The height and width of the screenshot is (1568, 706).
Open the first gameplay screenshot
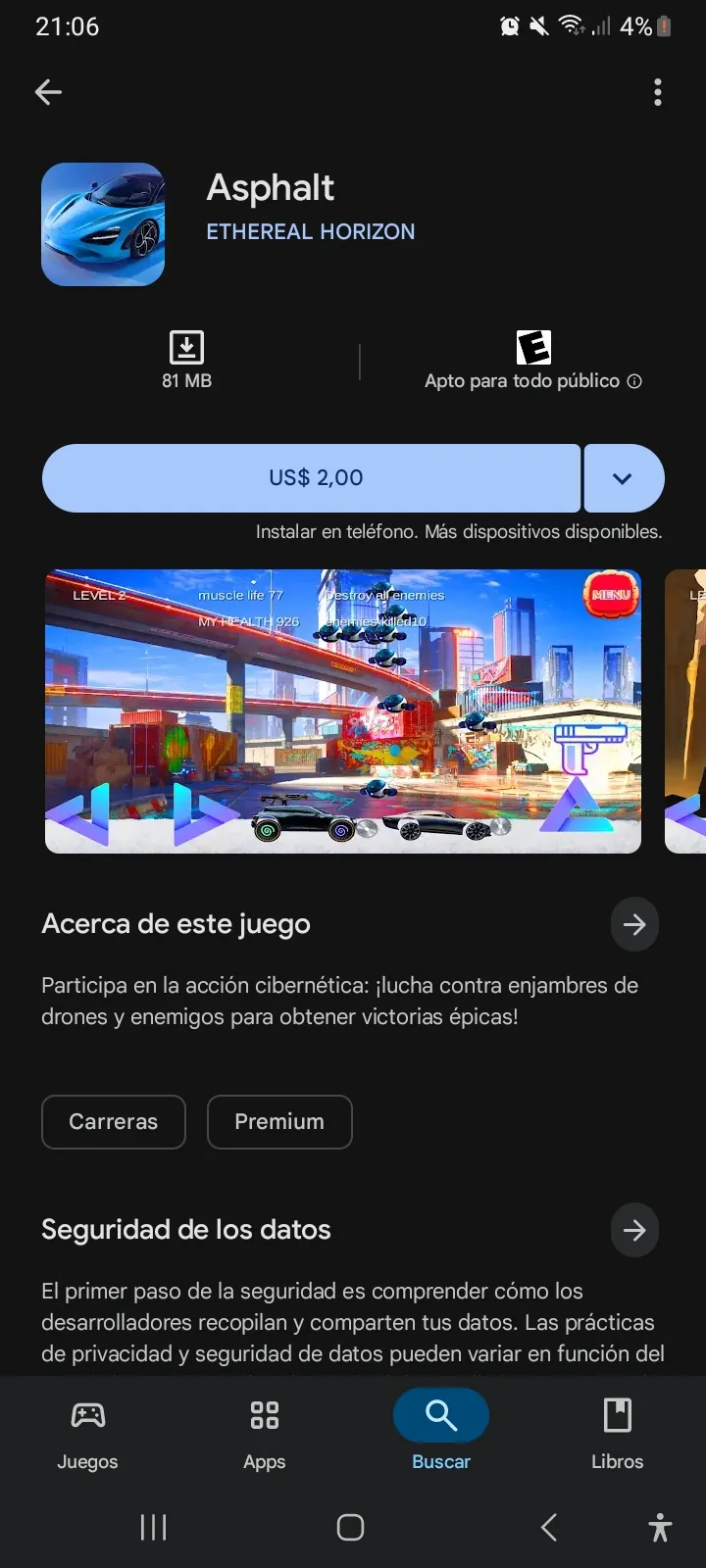tap(343, 710)
